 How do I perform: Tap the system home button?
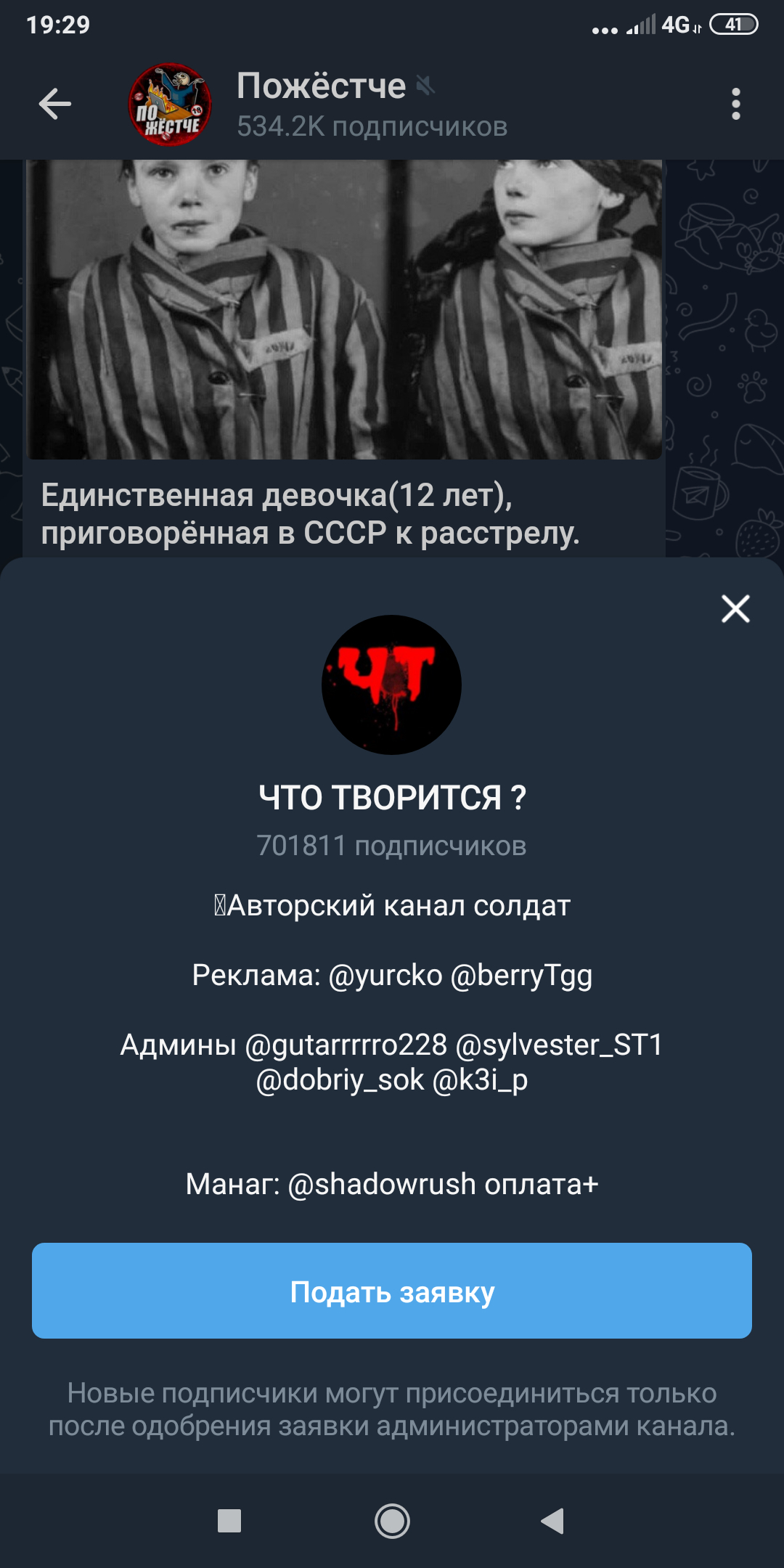click(x=392, y=1521)
